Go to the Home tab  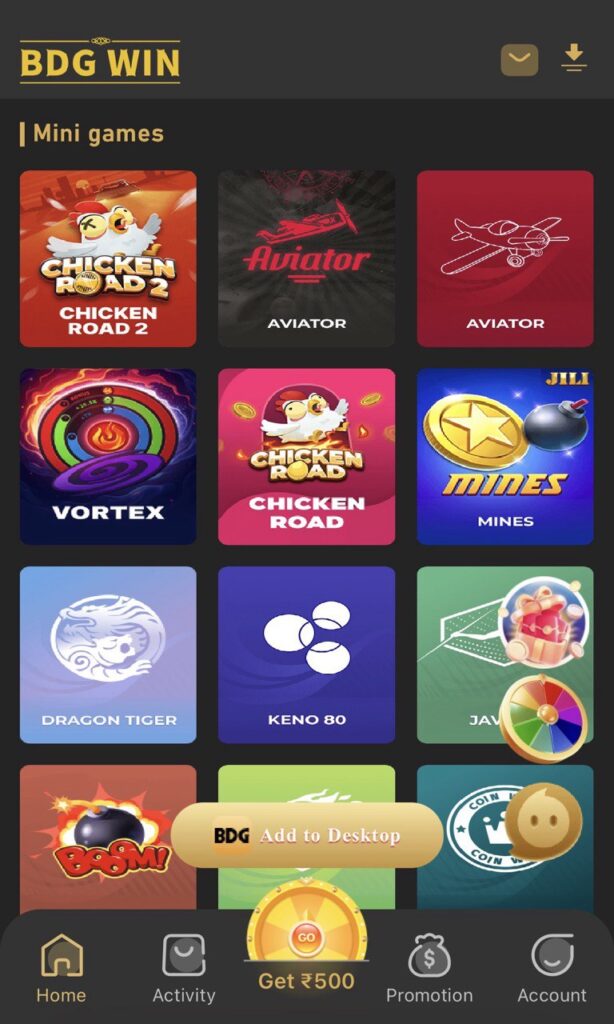(61, 968)
